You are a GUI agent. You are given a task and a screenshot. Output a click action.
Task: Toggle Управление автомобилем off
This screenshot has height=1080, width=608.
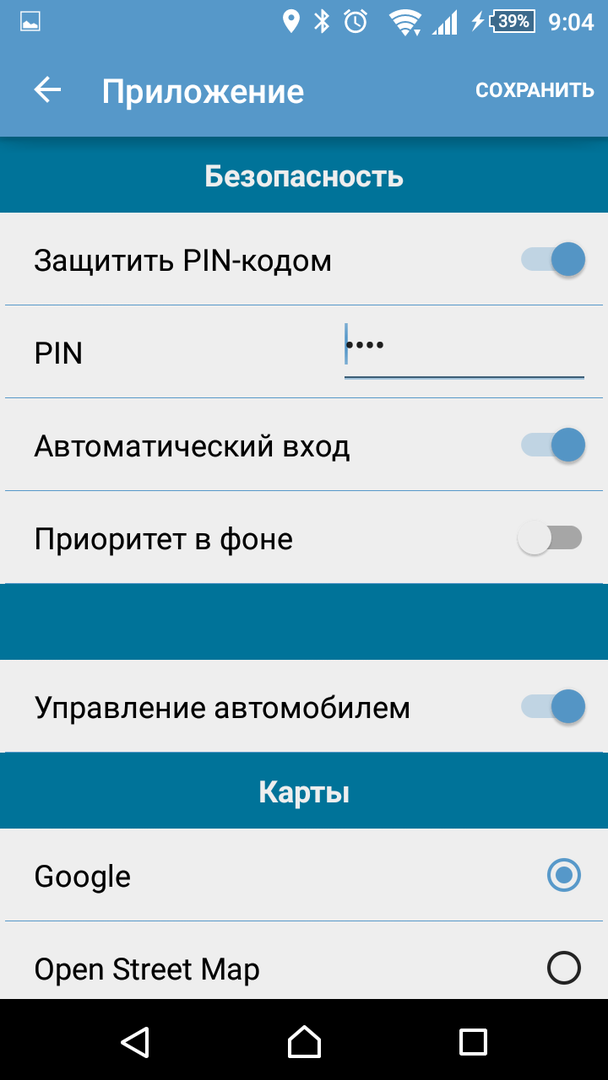click(x=552, y=707)
